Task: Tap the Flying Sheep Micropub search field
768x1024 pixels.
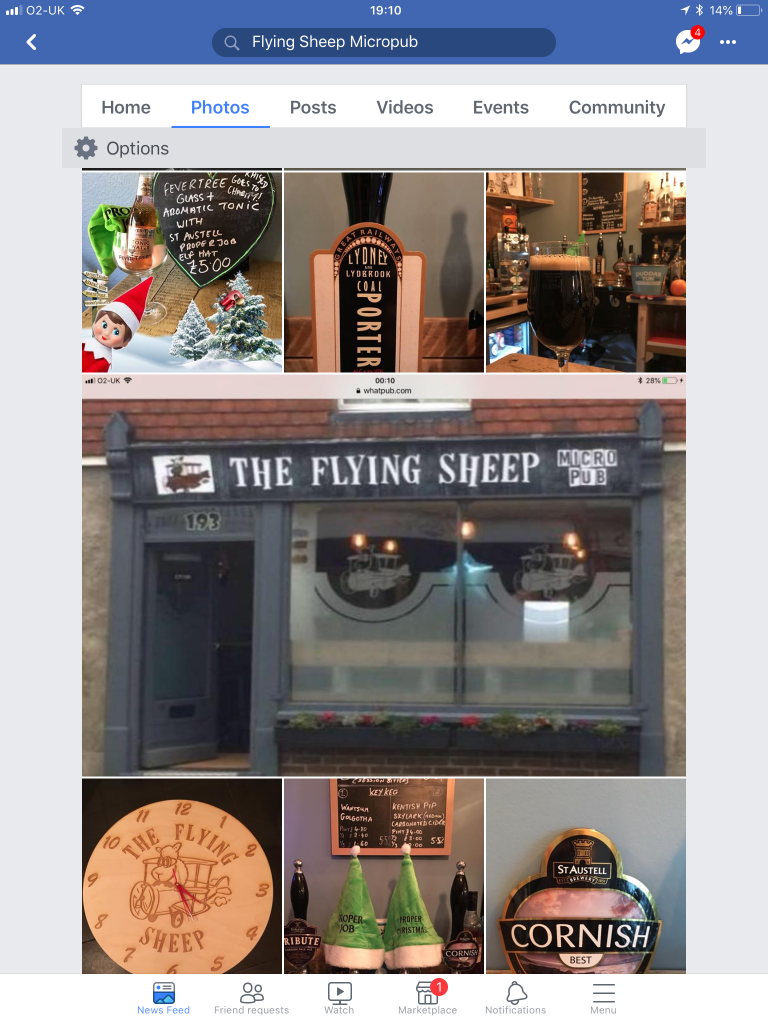Action: pos(383,42)
